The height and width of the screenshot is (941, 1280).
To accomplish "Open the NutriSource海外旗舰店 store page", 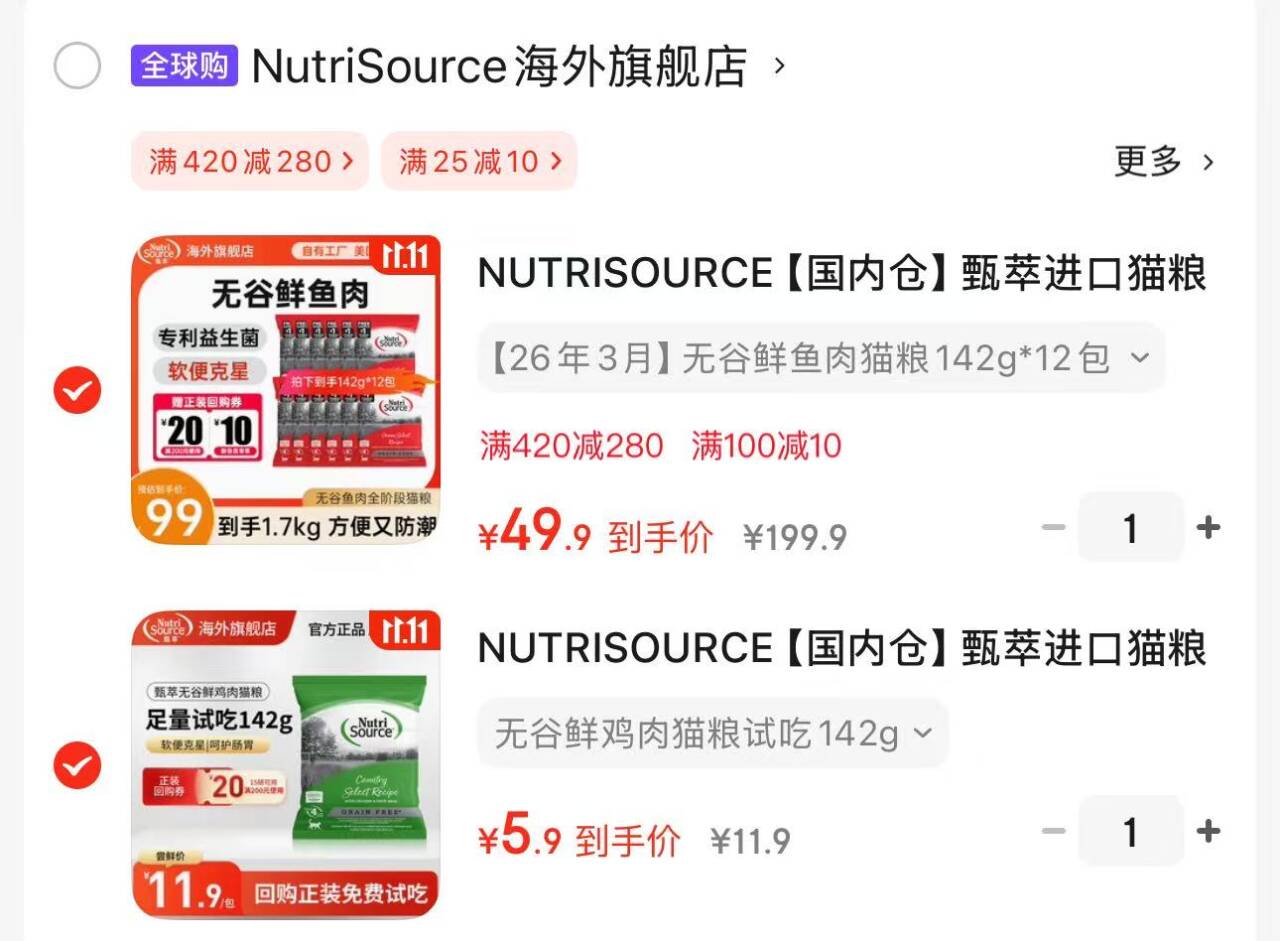I will point(498,67).
